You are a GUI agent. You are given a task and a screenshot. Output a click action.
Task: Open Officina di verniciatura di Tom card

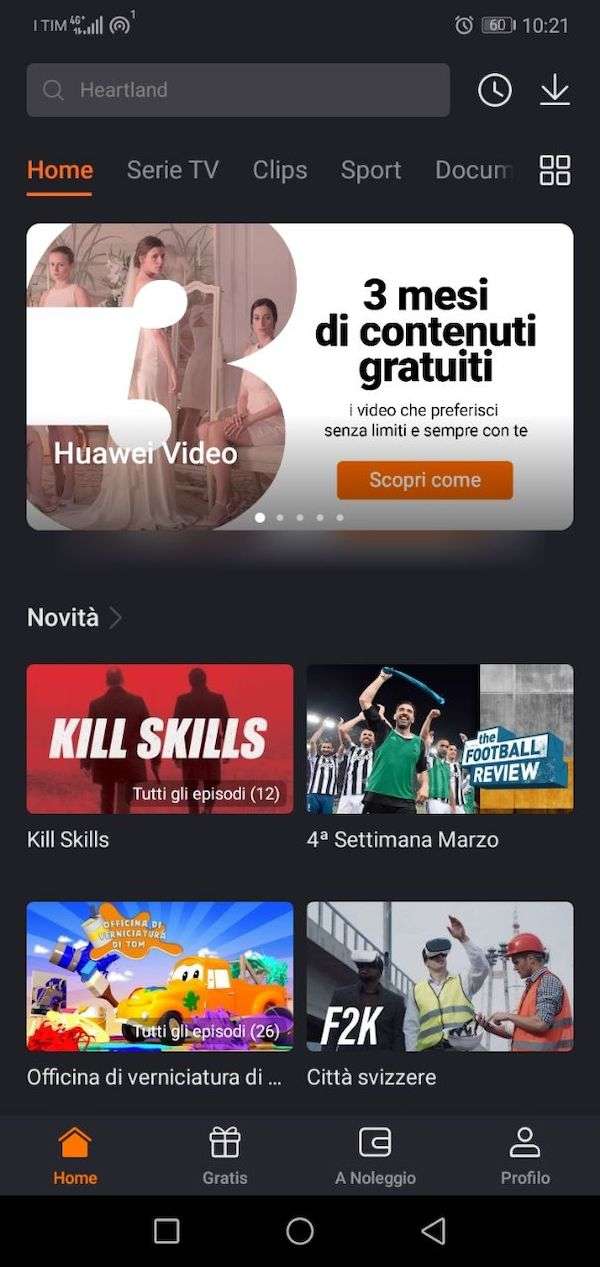pos(160,976)
